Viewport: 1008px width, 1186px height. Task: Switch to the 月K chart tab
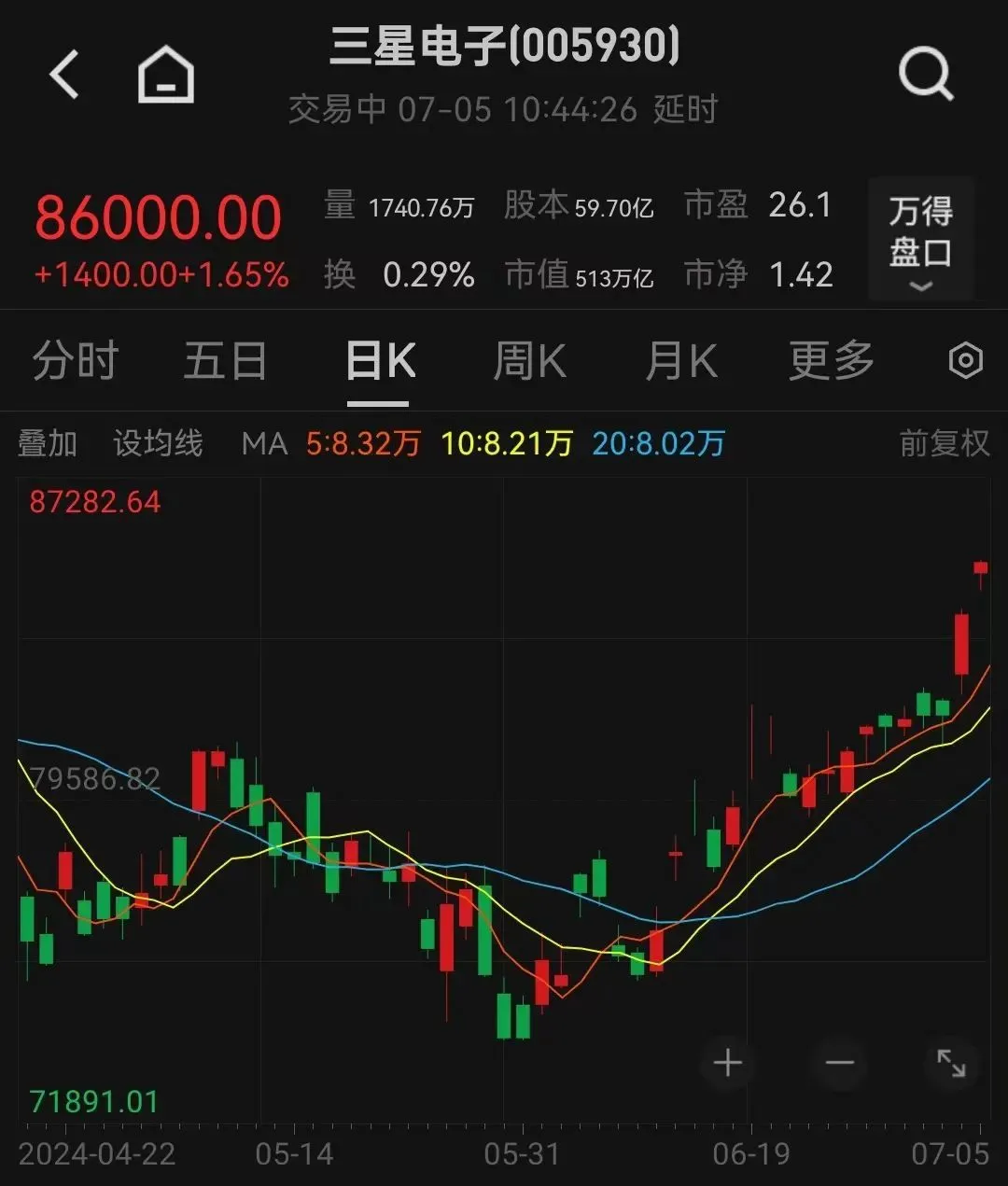pos(681,361)
